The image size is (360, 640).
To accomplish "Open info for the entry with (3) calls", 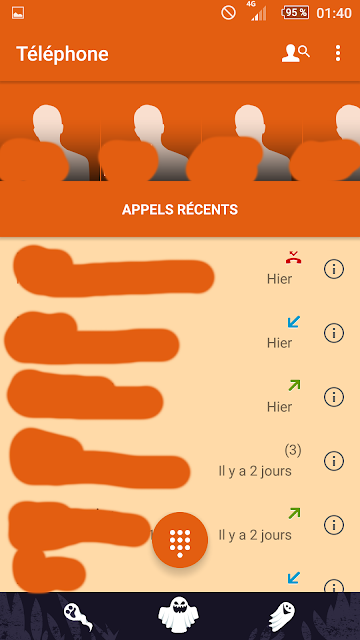I will (334, 461).
